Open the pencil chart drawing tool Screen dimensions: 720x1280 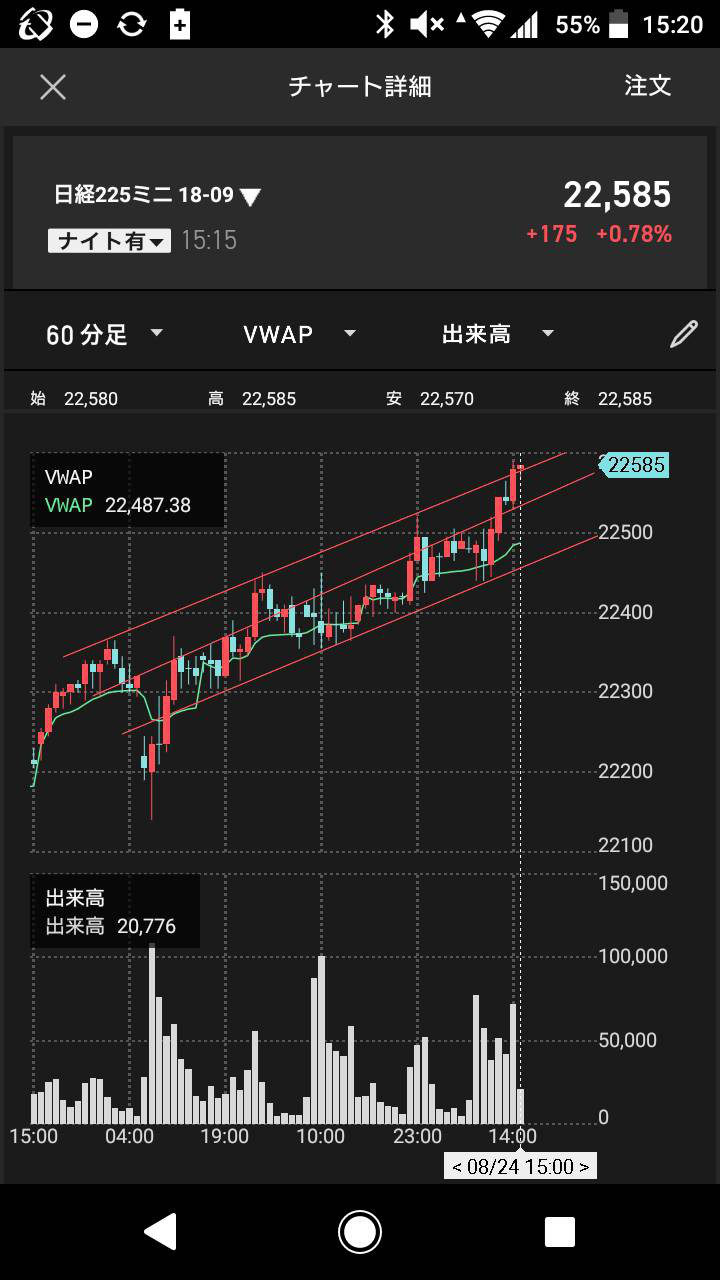pos(684,334)
